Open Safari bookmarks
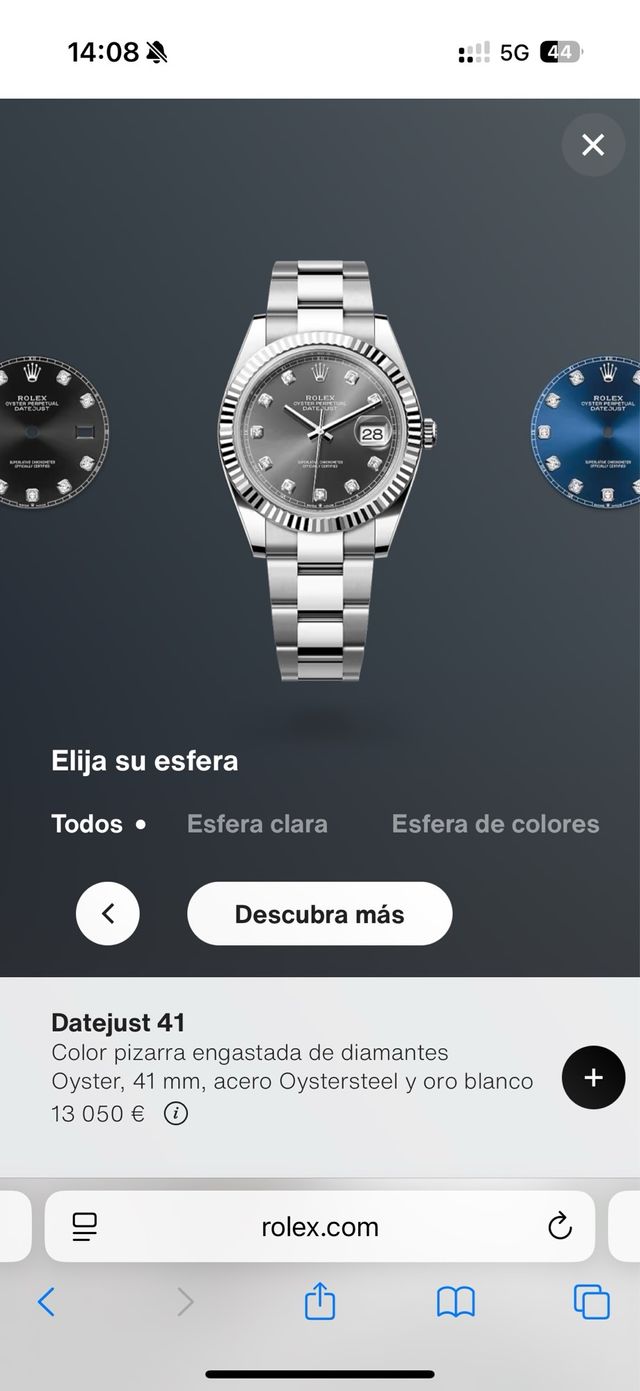 456,1301
